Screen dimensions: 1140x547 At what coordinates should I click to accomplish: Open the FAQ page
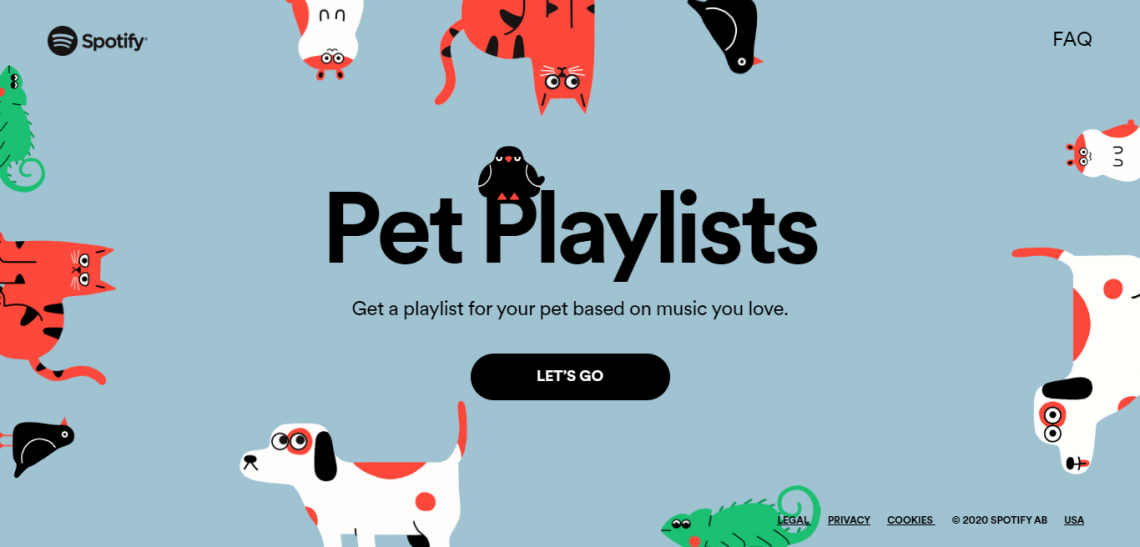(x=1072, y=40)
